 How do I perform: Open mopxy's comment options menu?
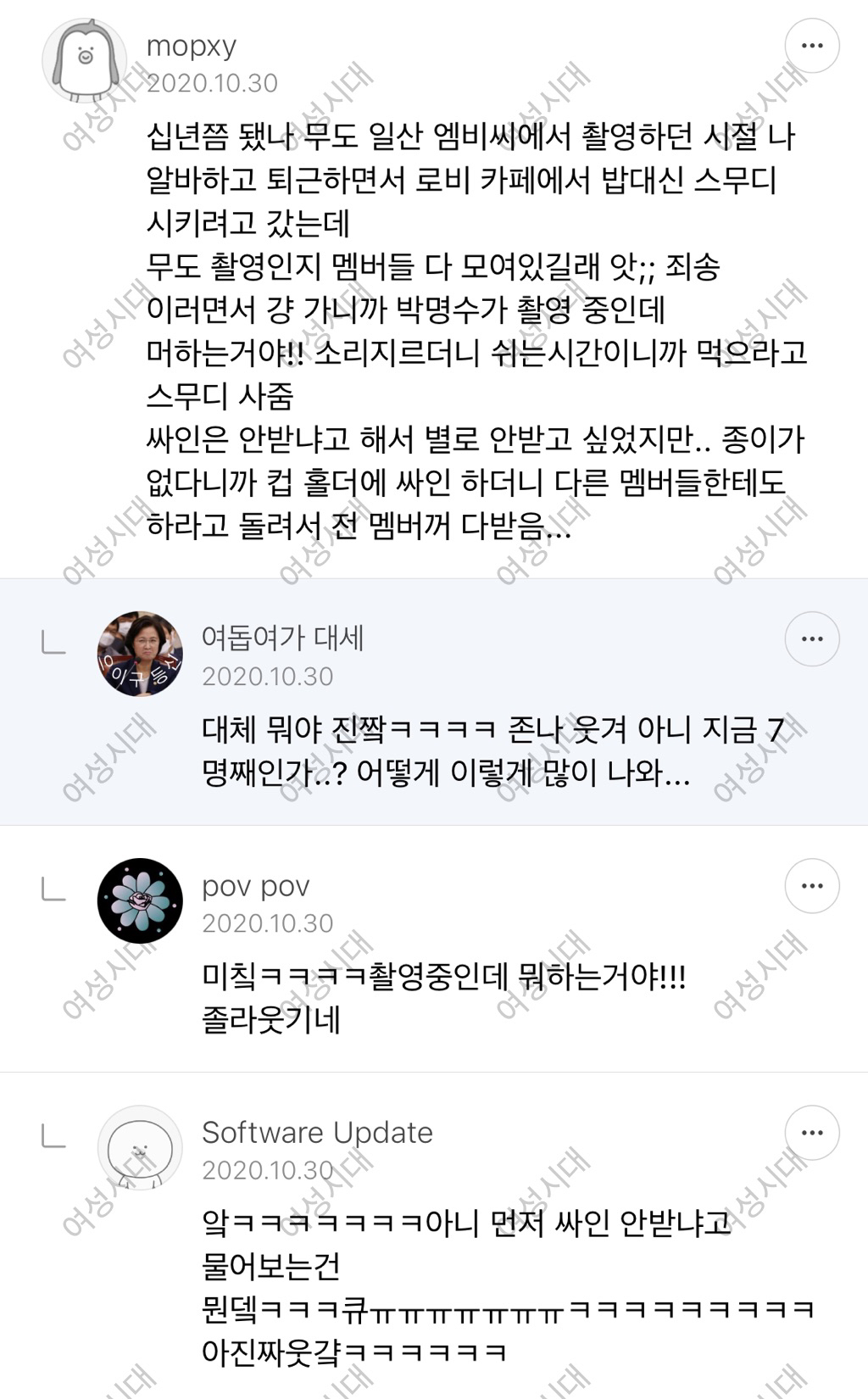click(812, 47)
